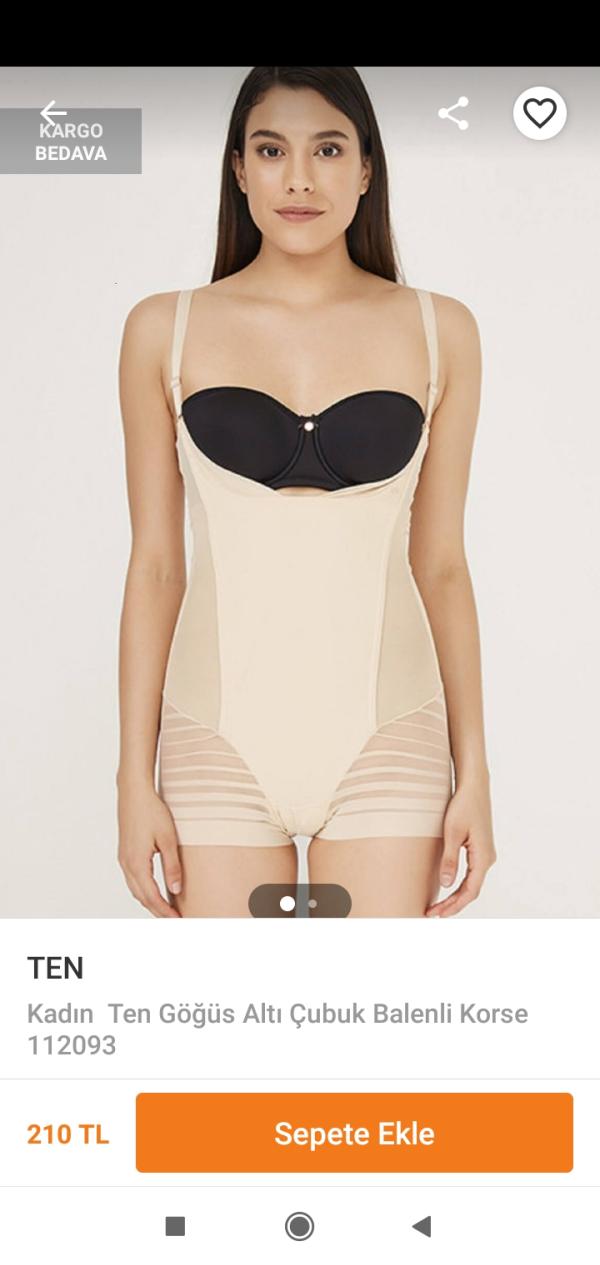Add product to favorites with heart icon
This screenshot has height=1265, width=600.
540,113
